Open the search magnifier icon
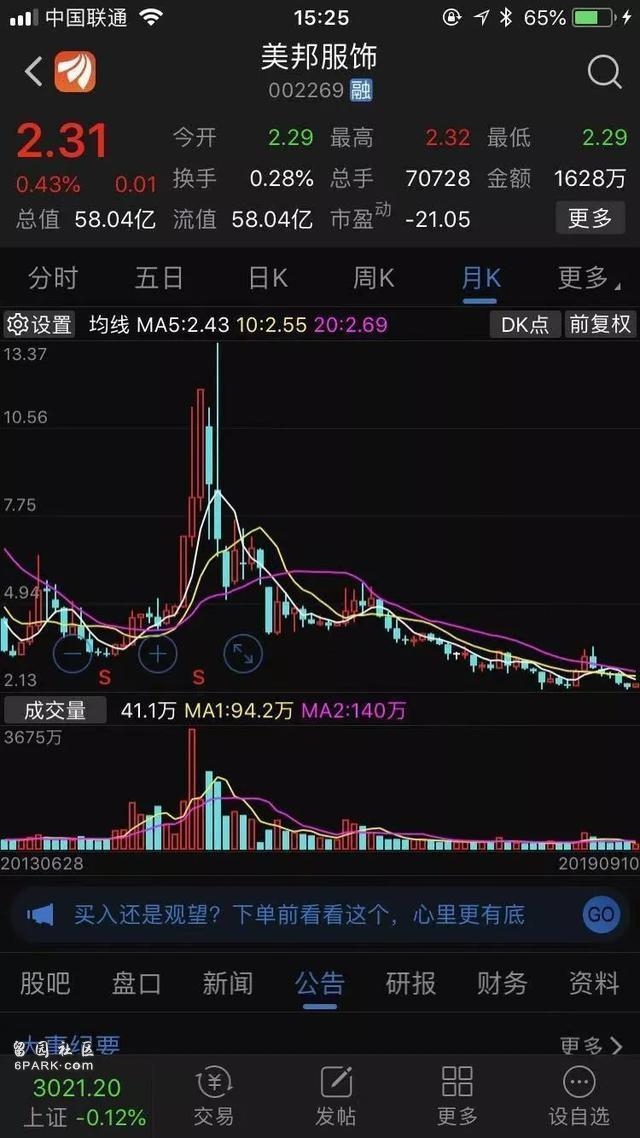 [x=604, y=72]
